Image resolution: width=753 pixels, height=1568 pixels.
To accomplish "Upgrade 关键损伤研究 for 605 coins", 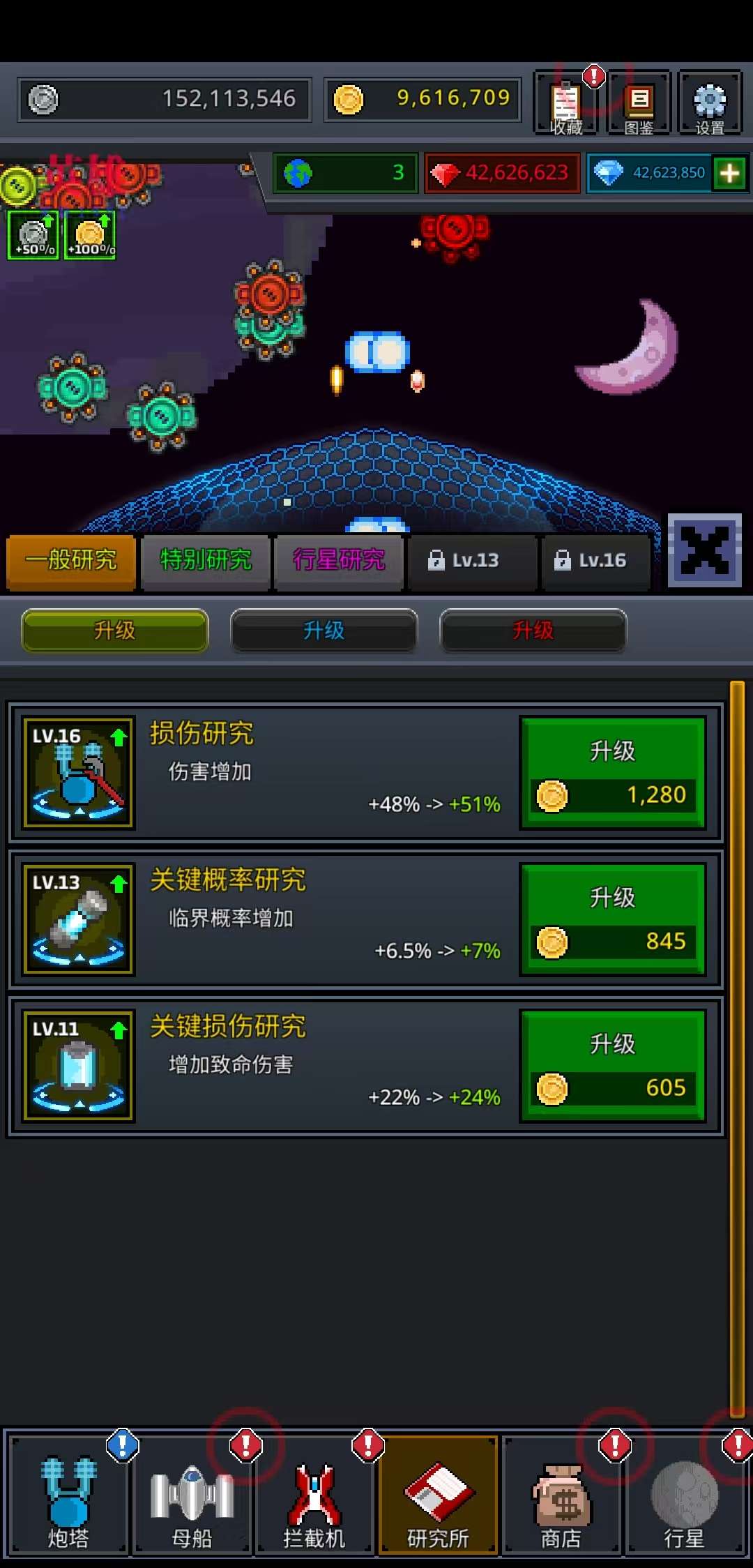I will pyautogui.click(x=613, y=1066).
